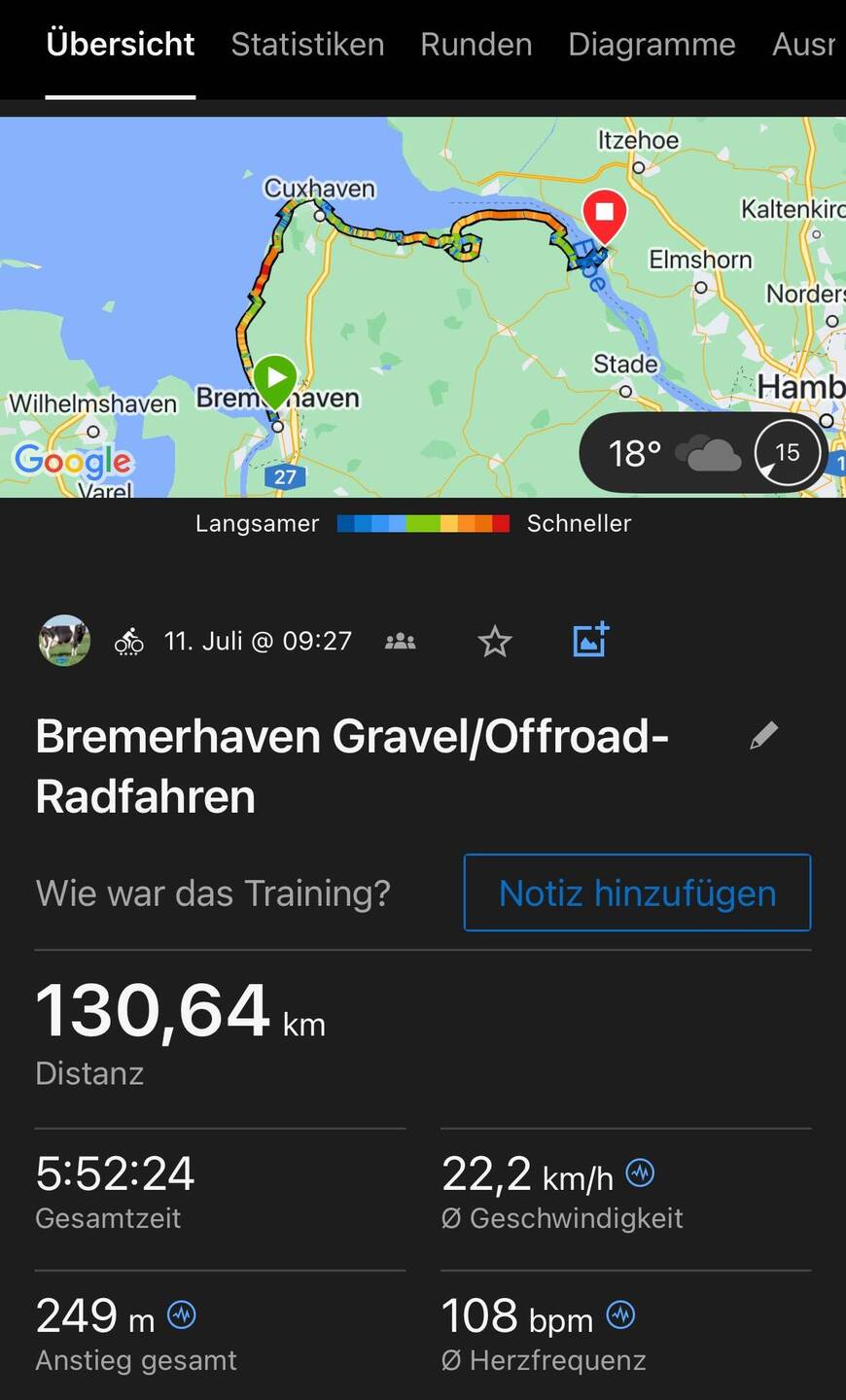The image size is (846, 1400).
Task: Tap Notiz hinzufügen button
Action: click(x=637, y=892)
